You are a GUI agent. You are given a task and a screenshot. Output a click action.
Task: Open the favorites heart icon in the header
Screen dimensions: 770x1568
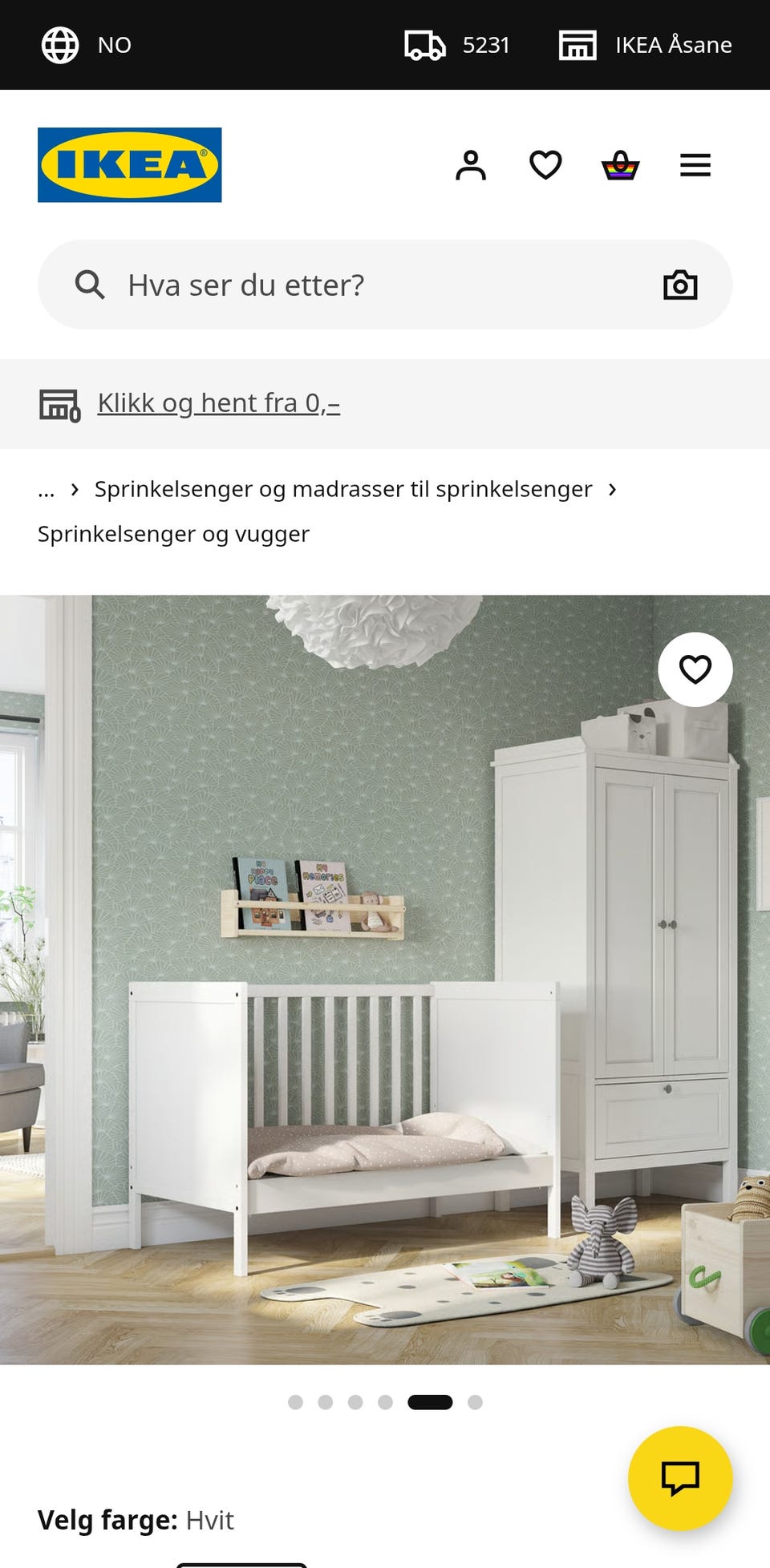pyautogui.click(x=545, y=165)
